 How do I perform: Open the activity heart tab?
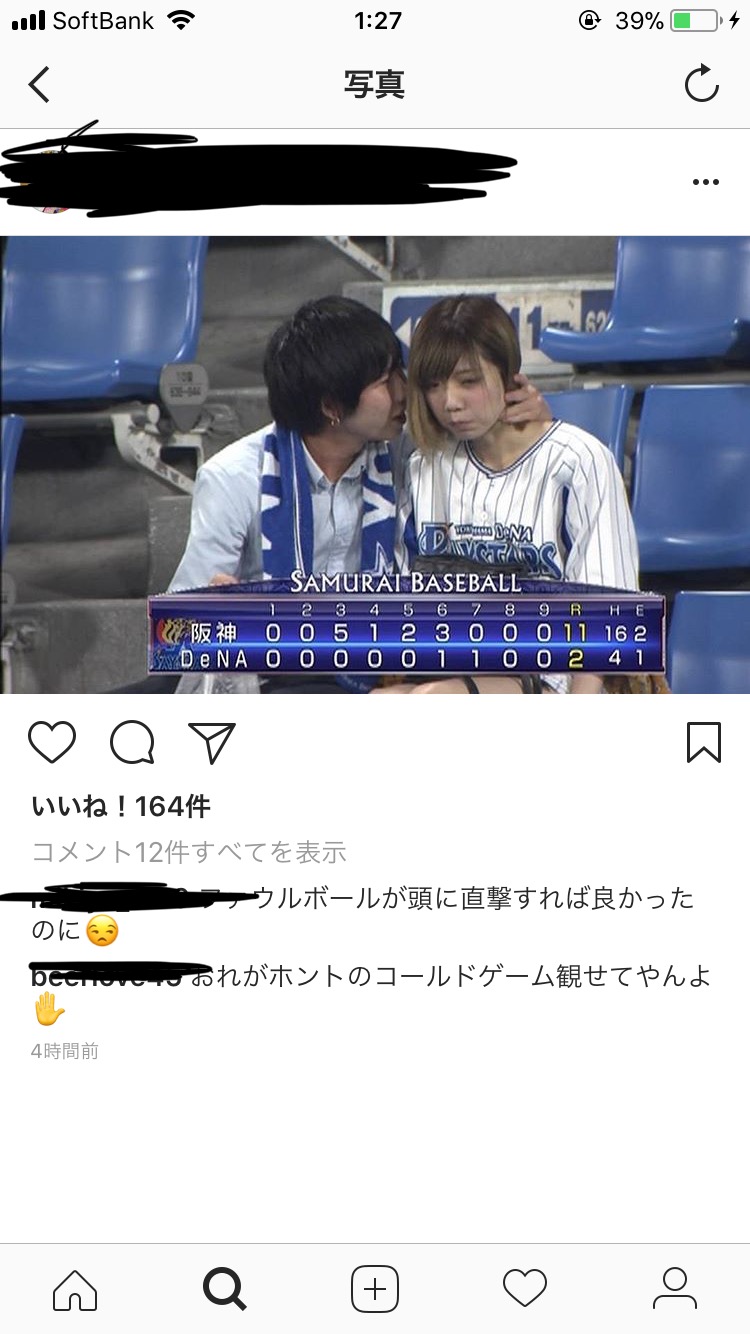coord(525,1288)
